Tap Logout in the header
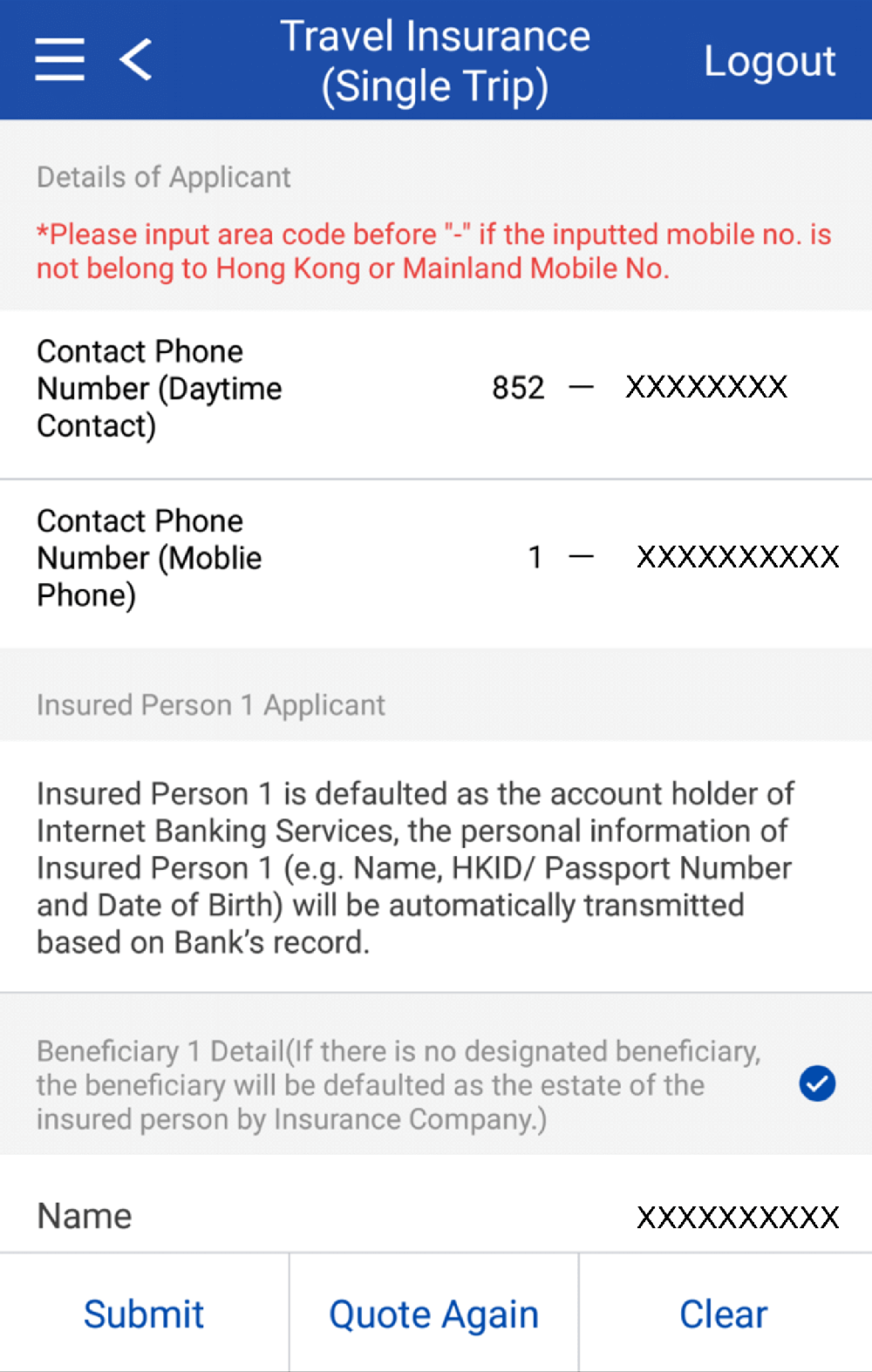872x1372 pixels. pyautogui.click(x=769, y=61)
